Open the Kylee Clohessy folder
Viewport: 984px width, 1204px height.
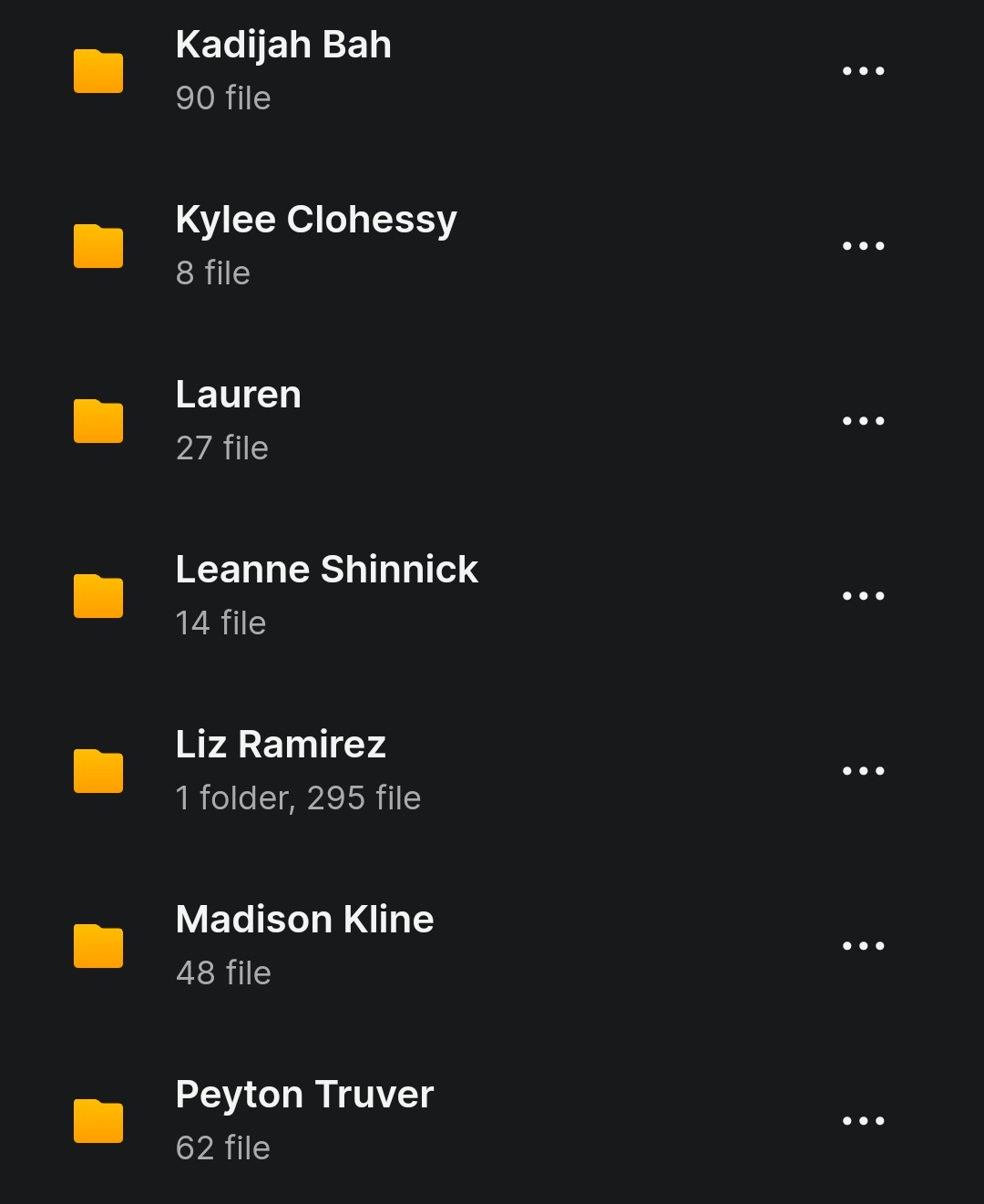315,245
